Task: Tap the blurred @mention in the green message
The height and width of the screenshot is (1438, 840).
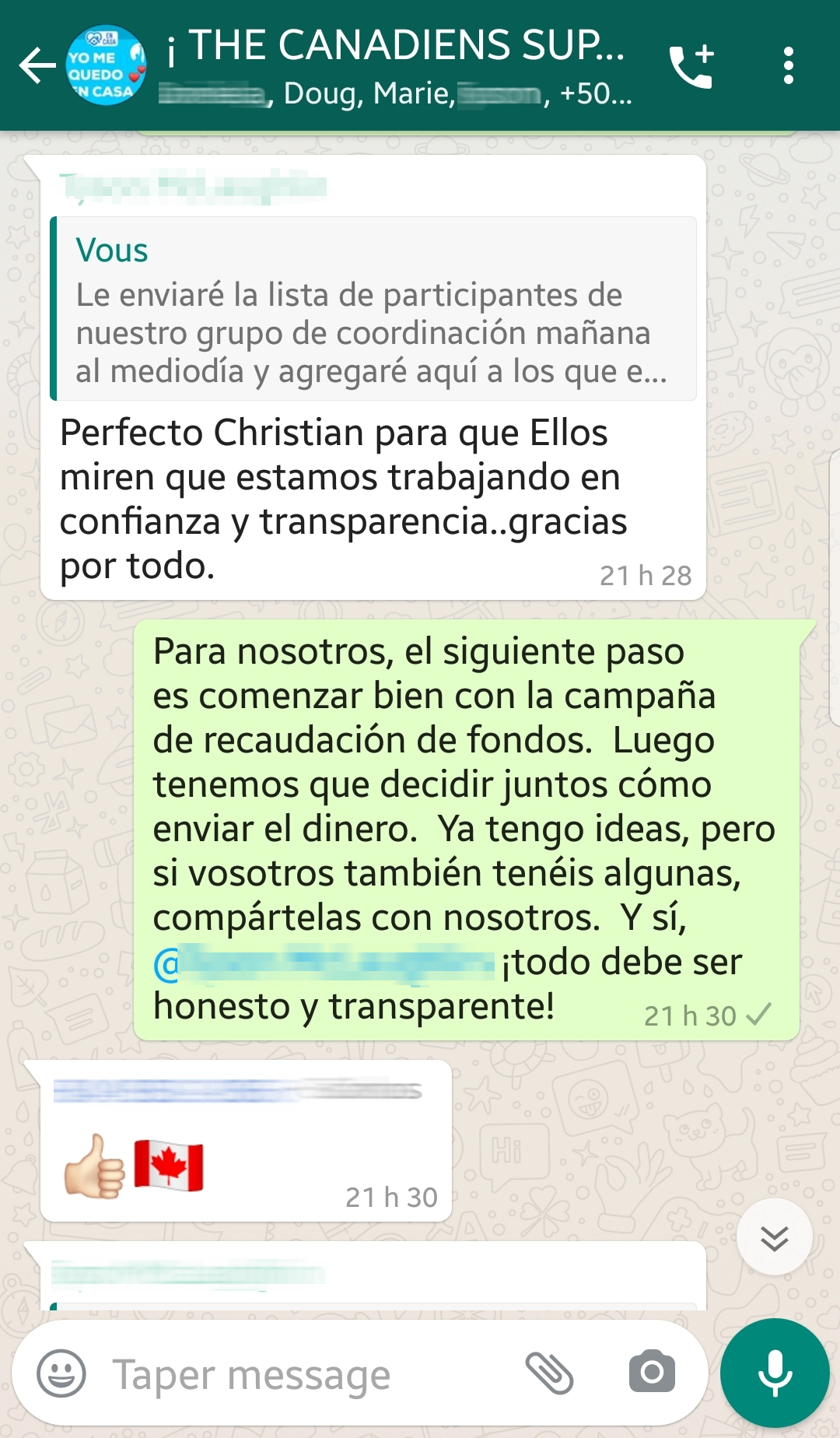Action: (325, 963)
